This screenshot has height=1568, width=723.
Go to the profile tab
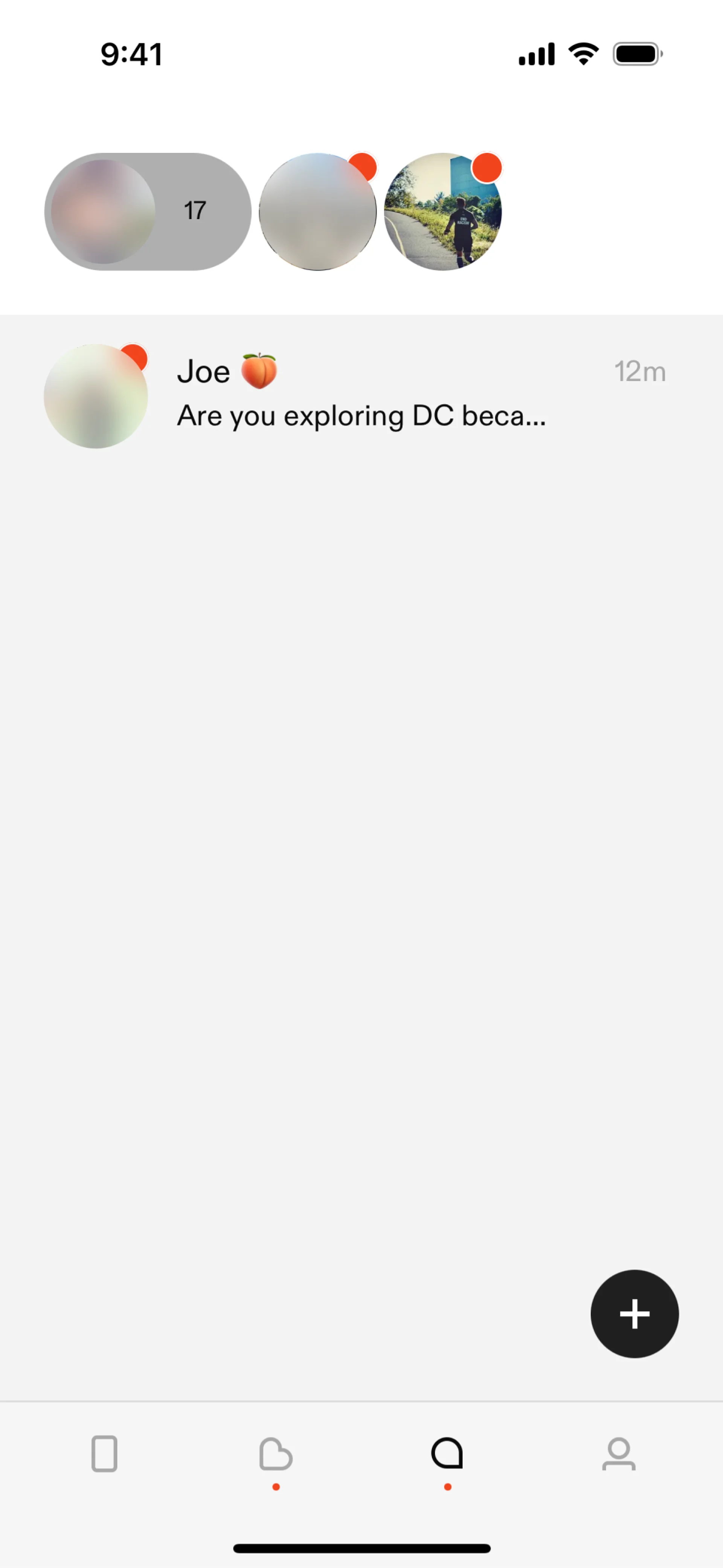[618, 1454]
